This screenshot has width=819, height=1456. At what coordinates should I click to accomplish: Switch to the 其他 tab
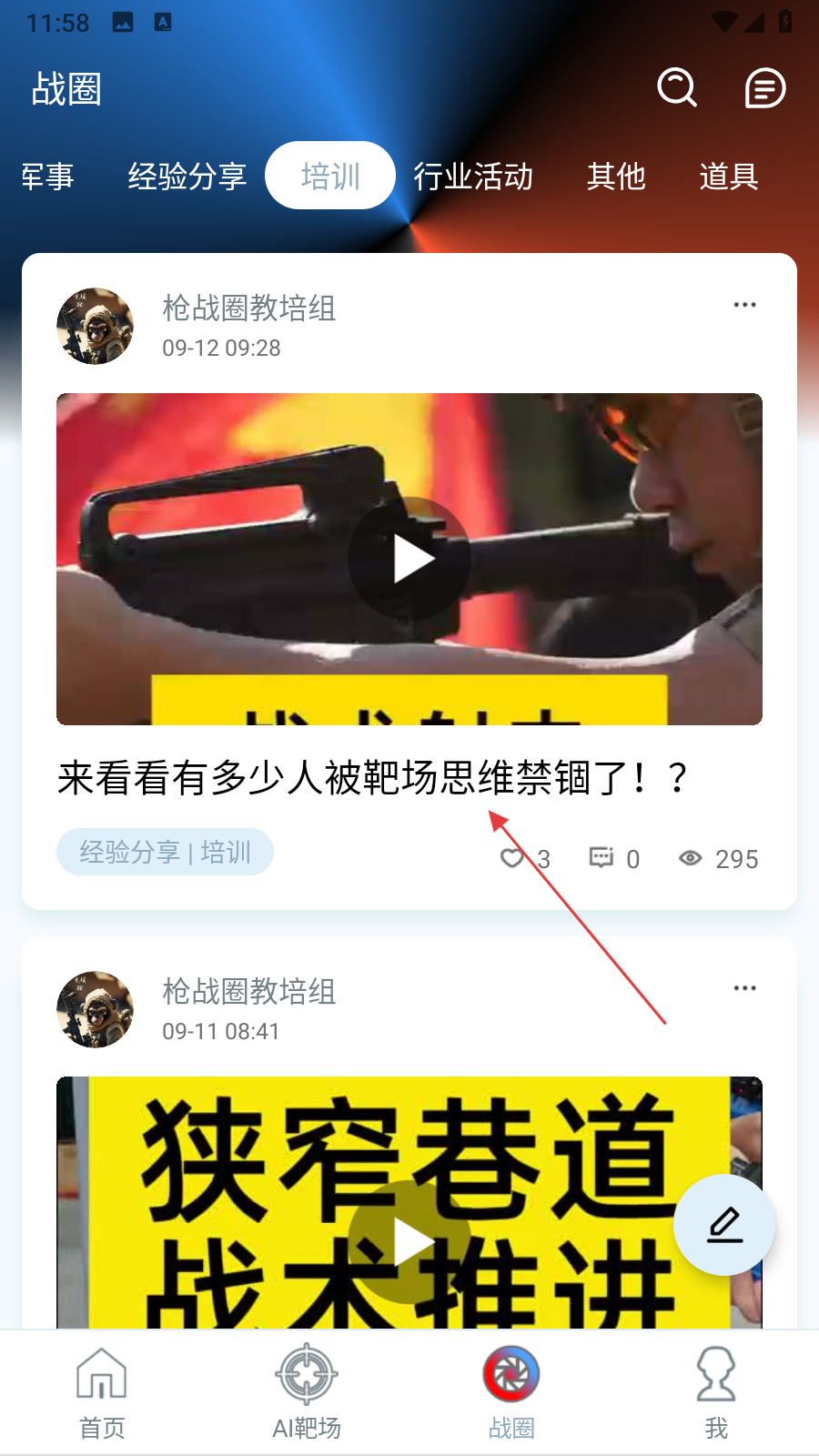(616, 177)
